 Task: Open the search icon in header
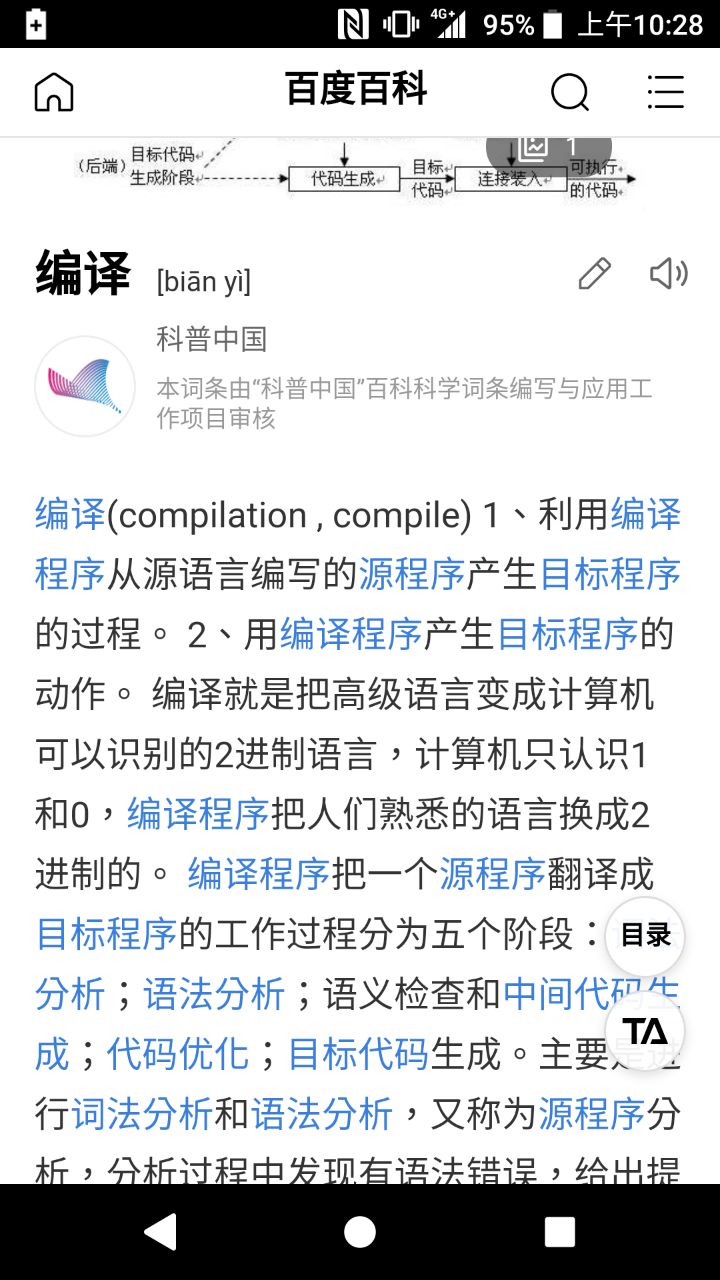(x=569, y=92)
